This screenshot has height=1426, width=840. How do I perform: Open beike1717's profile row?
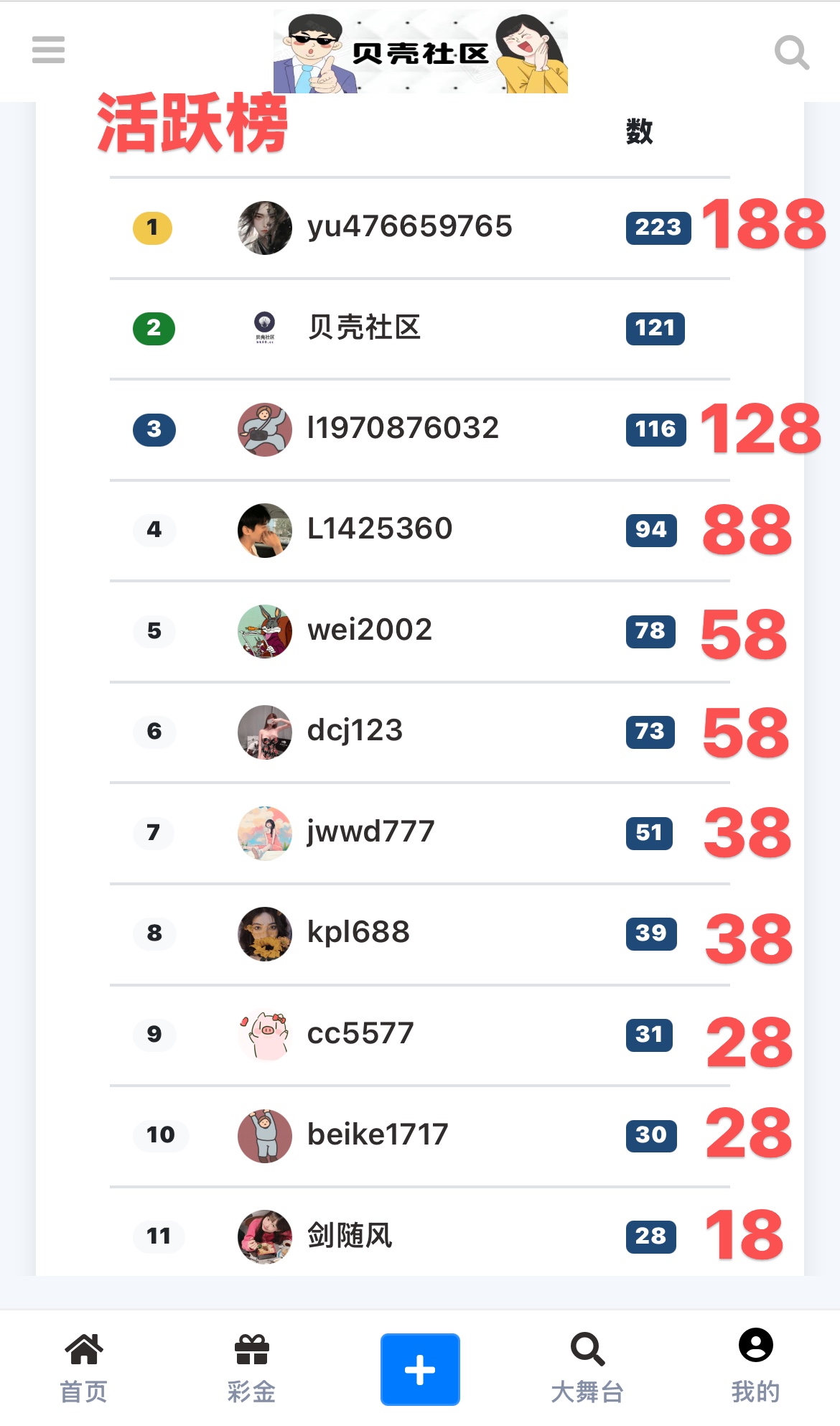(x=377, y=1135)
